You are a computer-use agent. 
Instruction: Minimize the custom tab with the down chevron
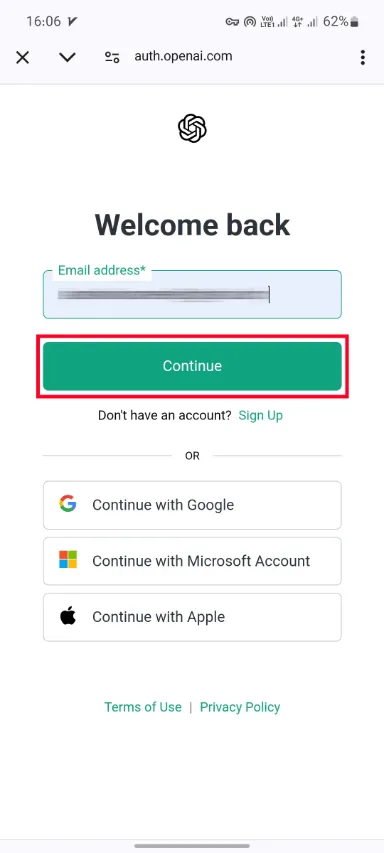pyautogui.click(x=67, y=57)
